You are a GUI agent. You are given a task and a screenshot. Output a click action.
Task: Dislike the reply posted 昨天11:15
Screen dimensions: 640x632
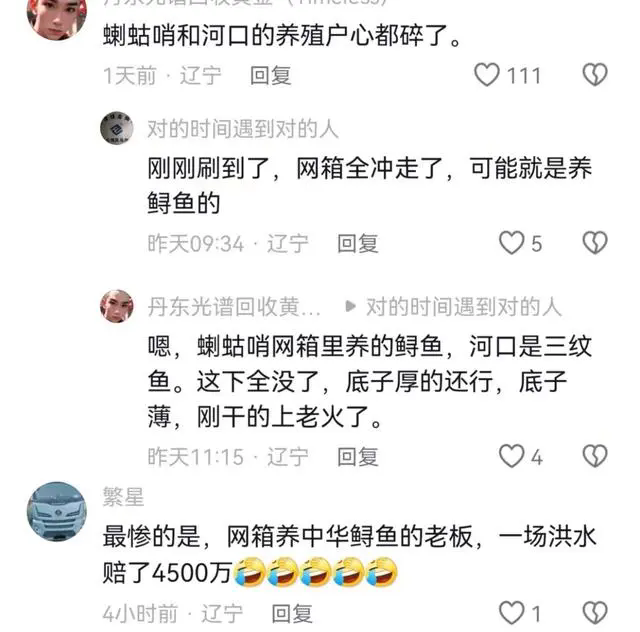[x=595, y=457]
